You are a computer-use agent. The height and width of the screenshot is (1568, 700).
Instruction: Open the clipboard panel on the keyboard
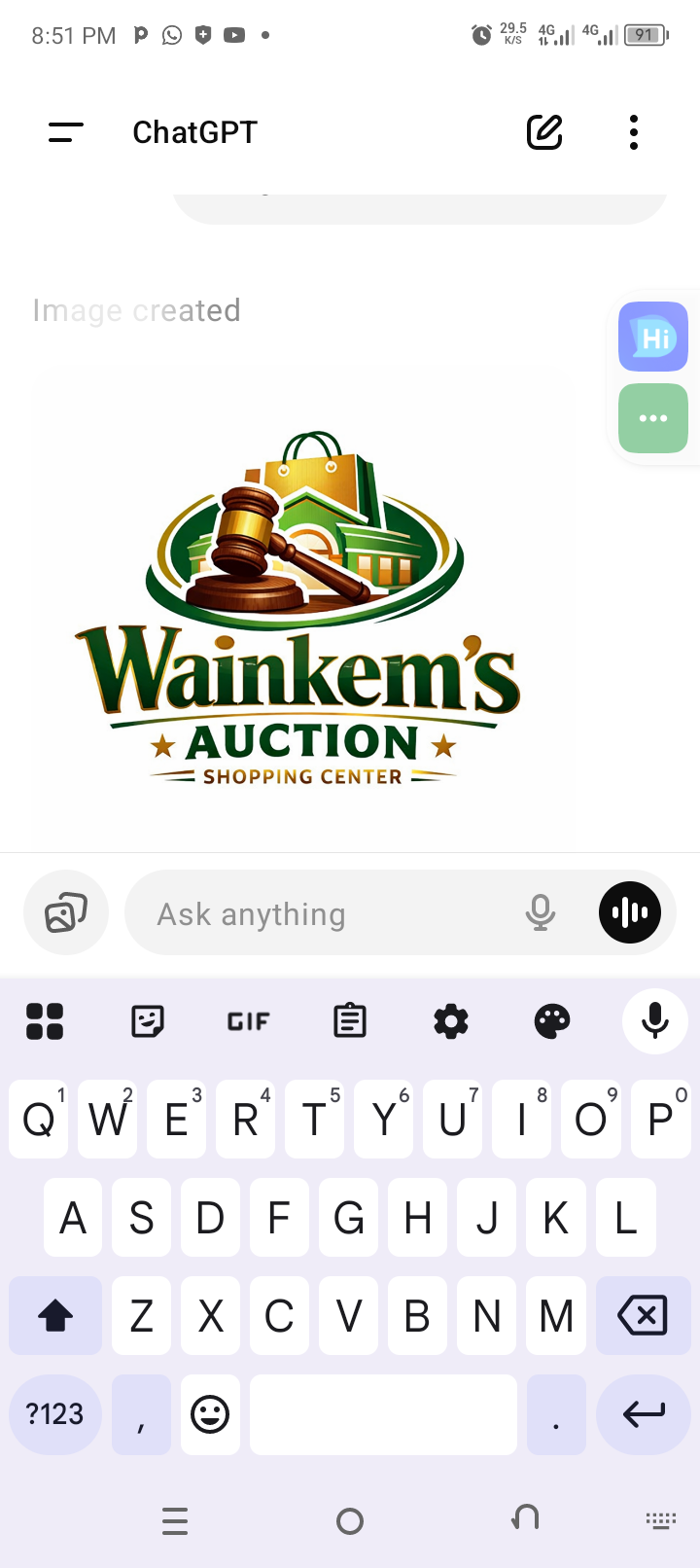point(349,1021)
